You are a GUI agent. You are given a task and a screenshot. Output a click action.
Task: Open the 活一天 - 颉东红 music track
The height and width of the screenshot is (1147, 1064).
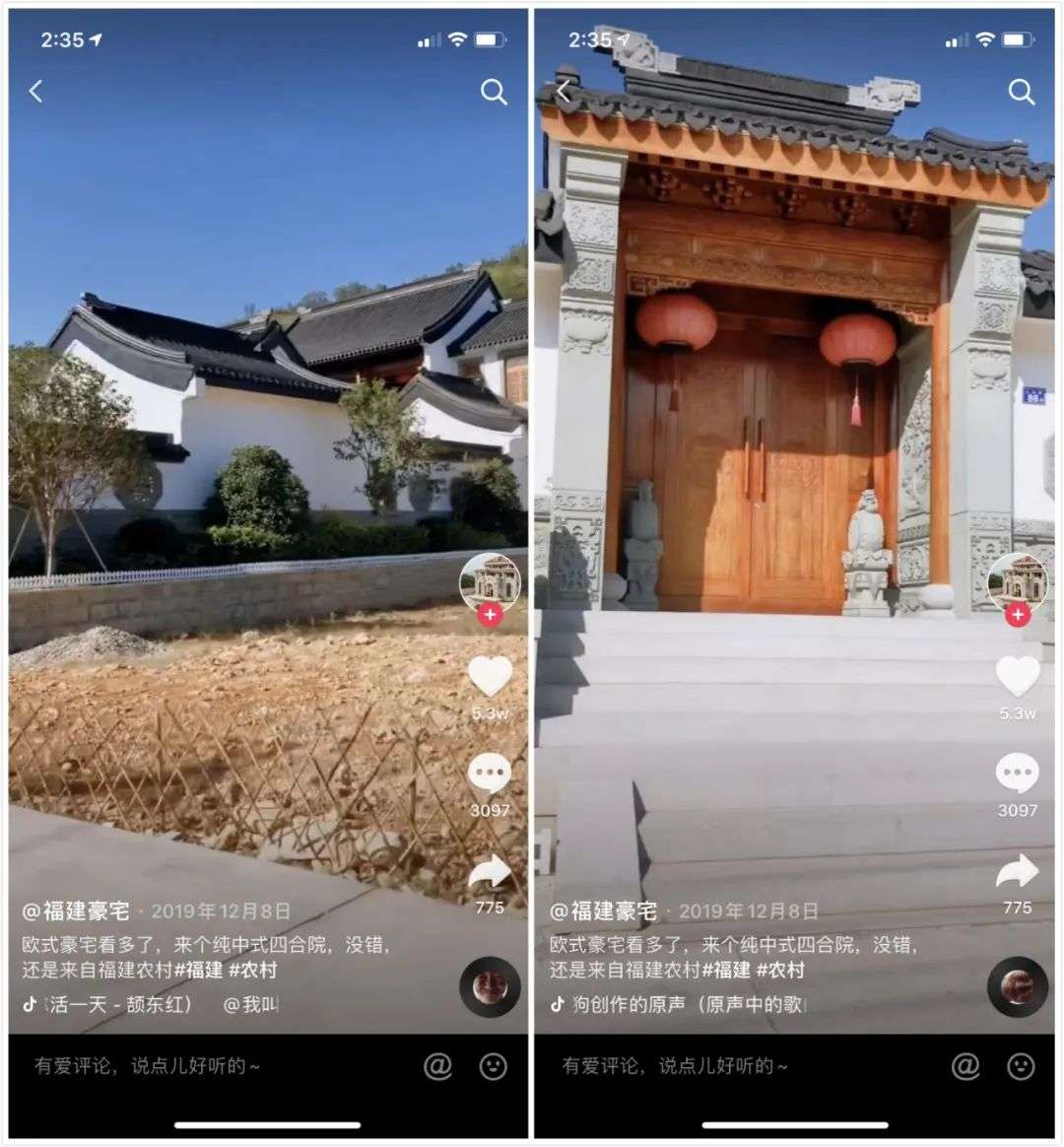(118, 1004)
